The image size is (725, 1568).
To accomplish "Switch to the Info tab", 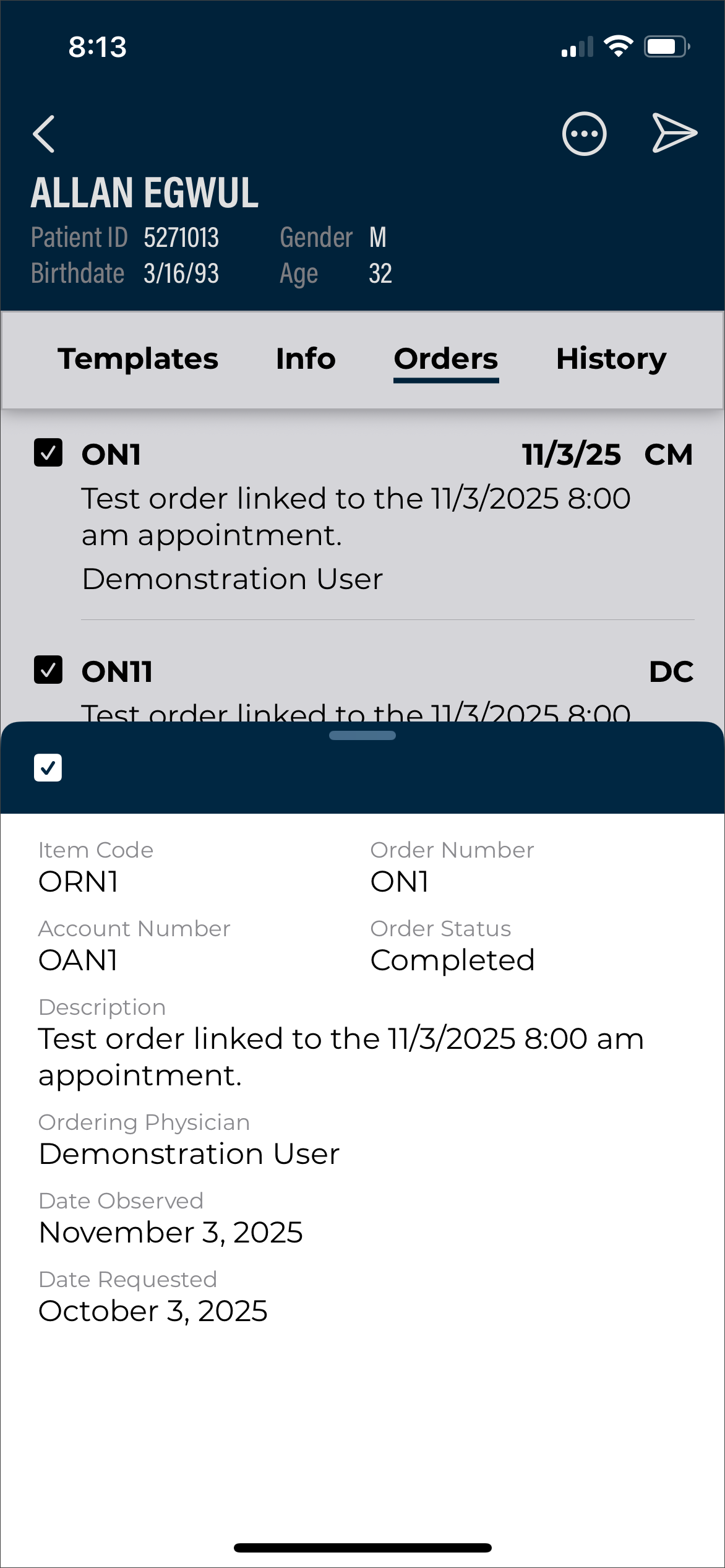I will coord(306,359).
